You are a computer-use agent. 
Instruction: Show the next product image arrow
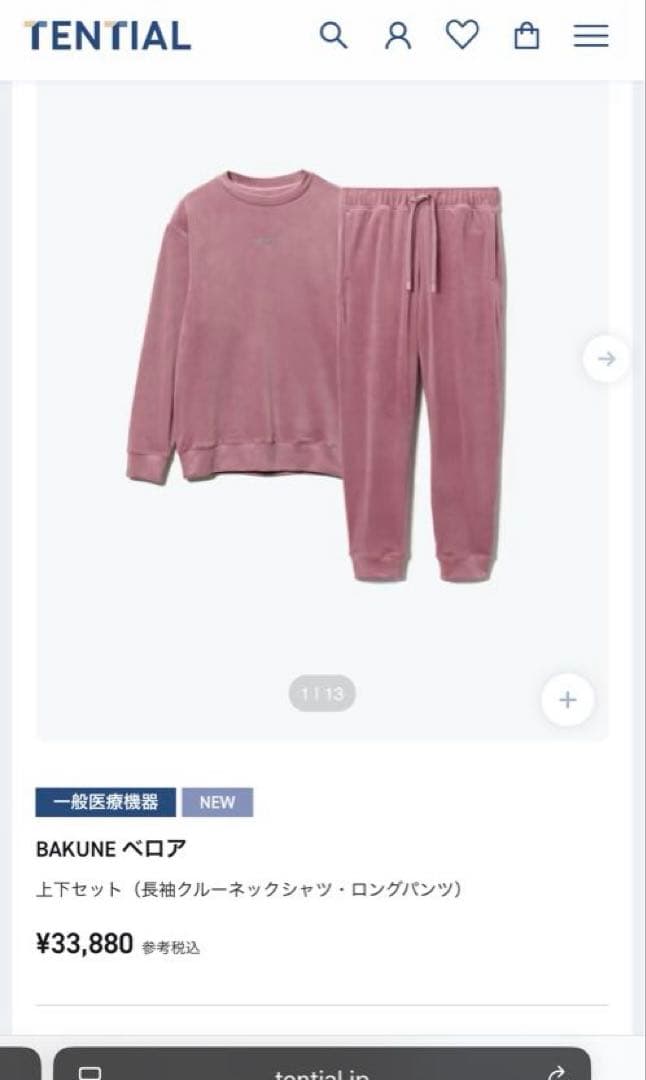[x=606, y=359]
